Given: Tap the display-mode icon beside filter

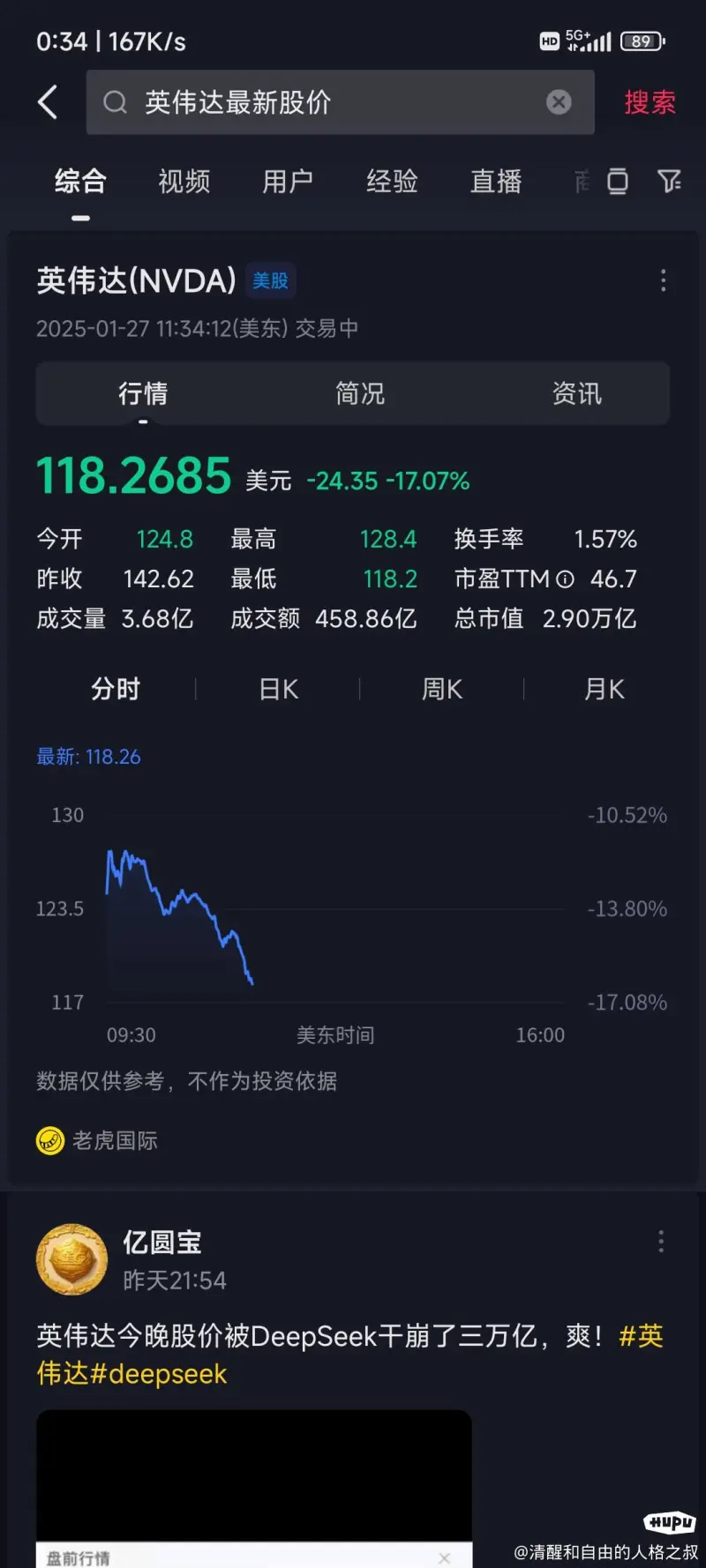Looking at the screenshot, I should [618, 182].
